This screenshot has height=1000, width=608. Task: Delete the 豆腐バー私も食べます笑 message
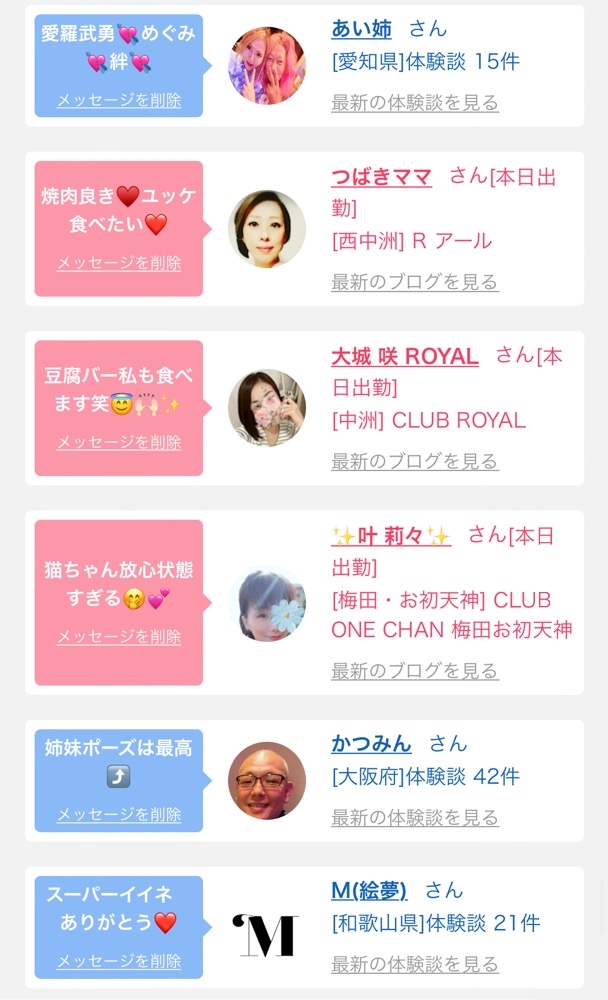click(x=119, y=442)
